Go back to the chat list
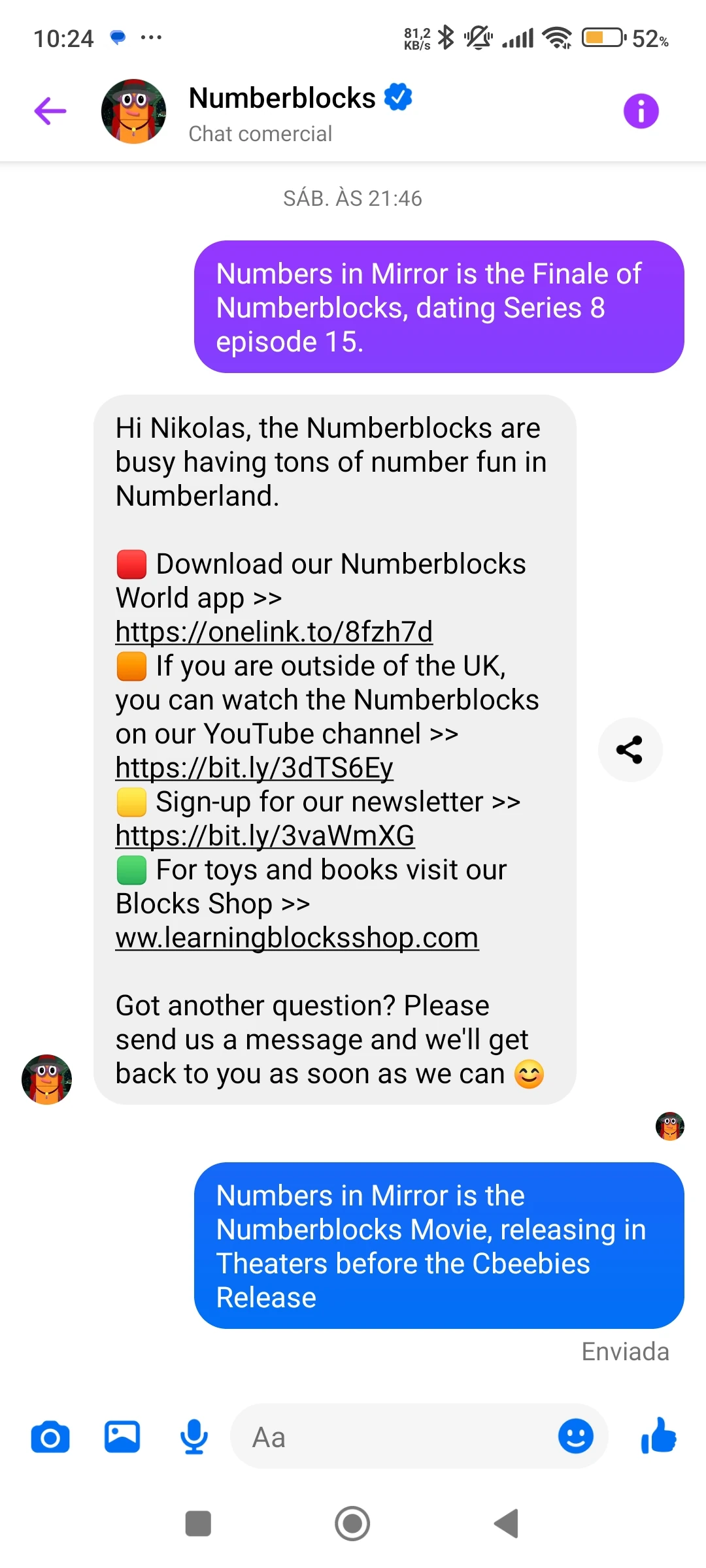 [49, 110]
